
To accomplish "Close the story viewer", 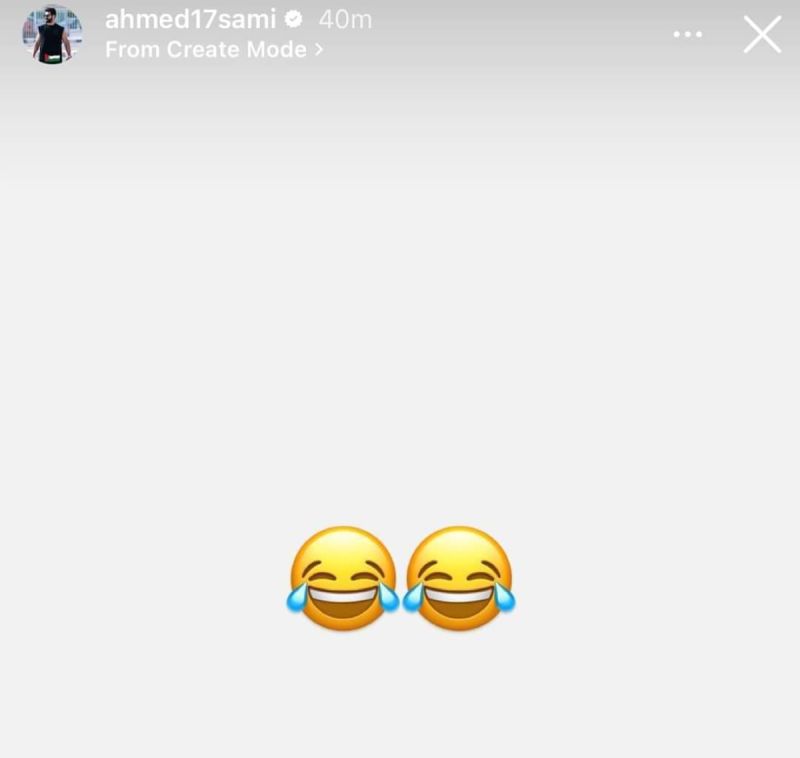I will click(762, 35).
